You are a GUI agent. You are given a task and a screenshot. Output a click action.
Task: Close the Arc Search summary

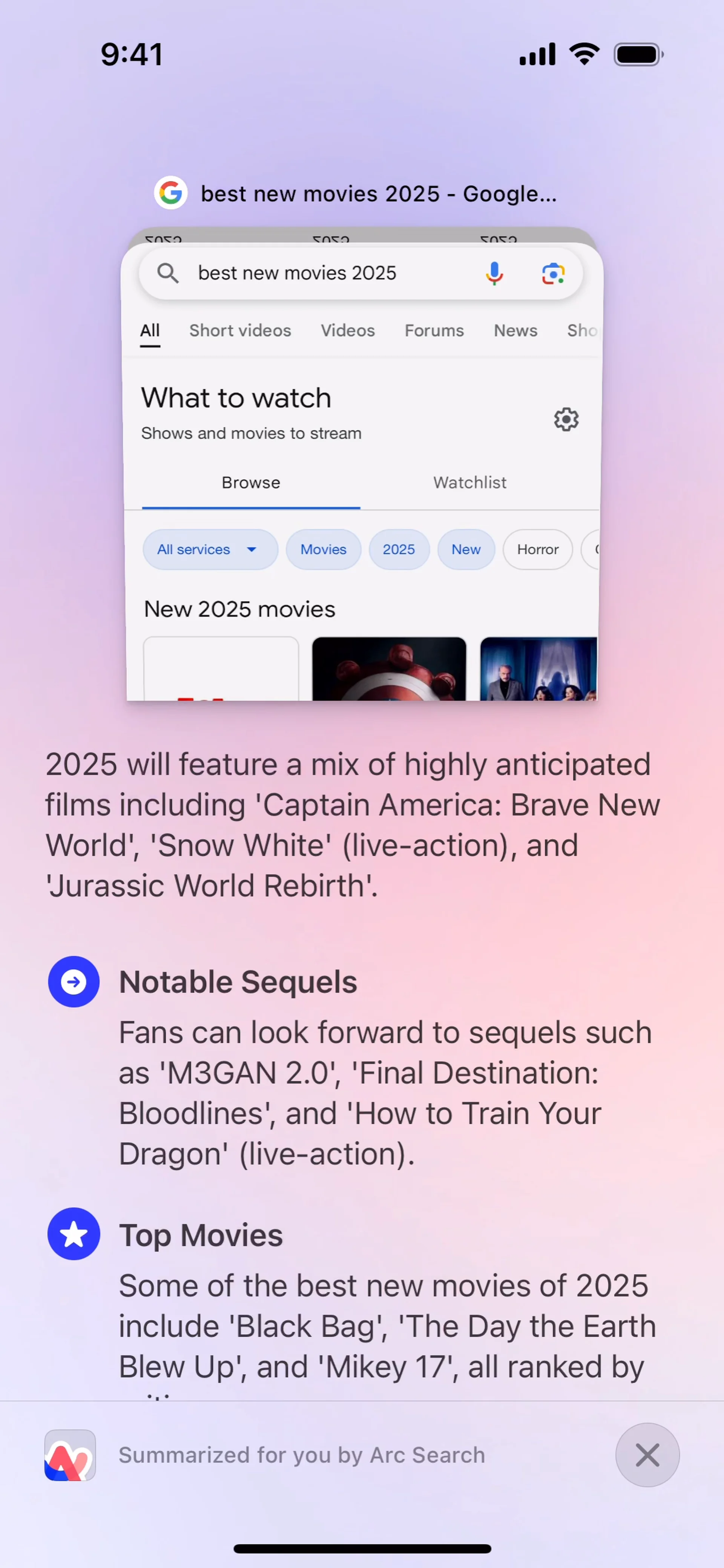(x=647, y=1455)
